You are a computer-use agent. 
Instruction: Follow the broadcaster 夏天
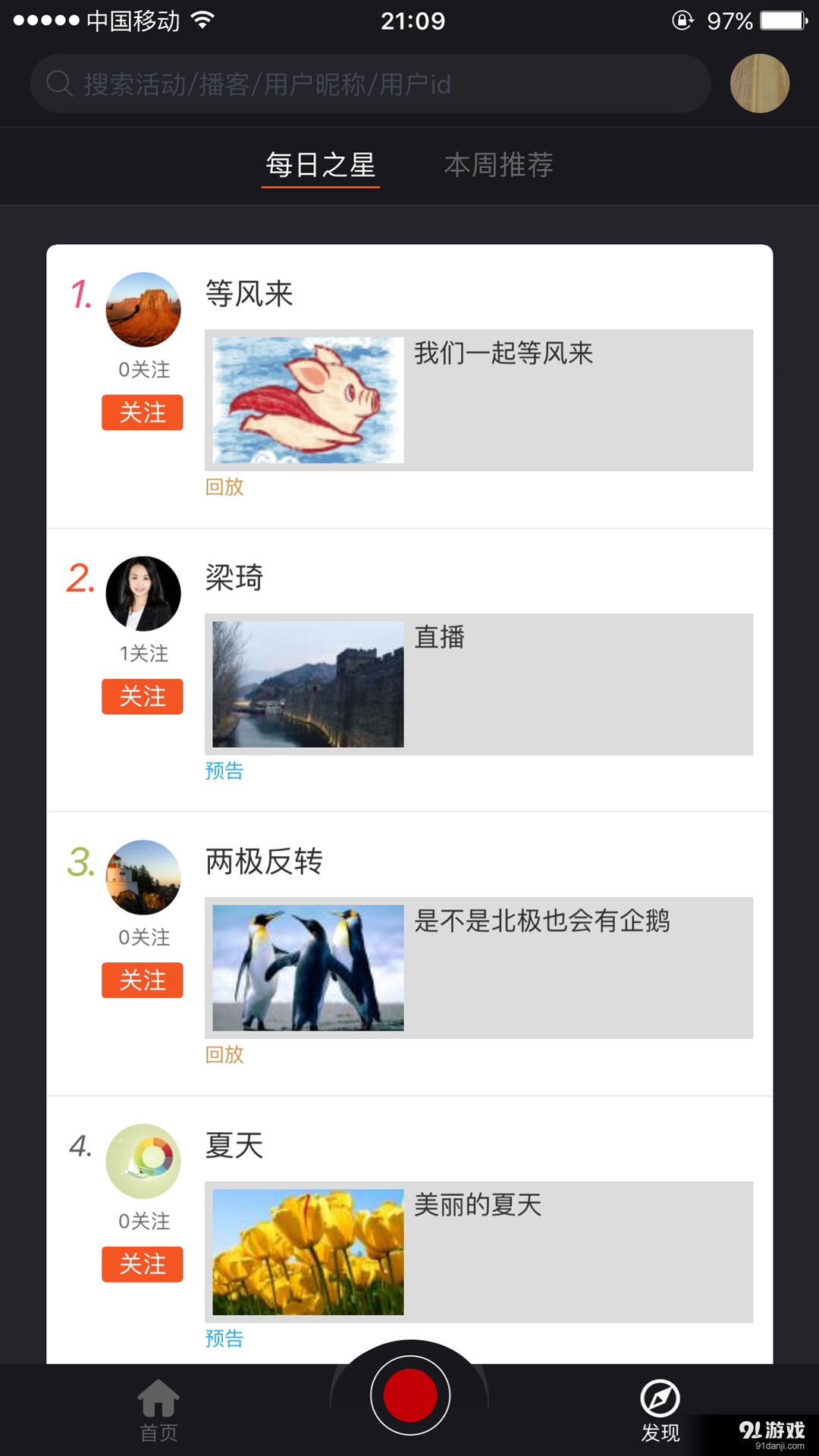click(x=142, y=1265)
